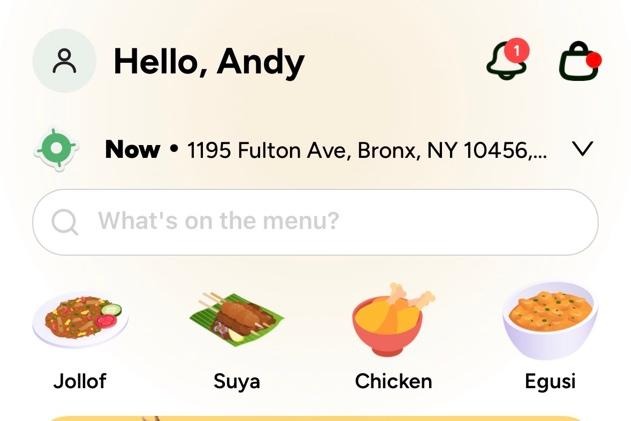This screenshot has height=421, width=631.
Task: Open the Egusi category
Action: [x=550, y=337]
